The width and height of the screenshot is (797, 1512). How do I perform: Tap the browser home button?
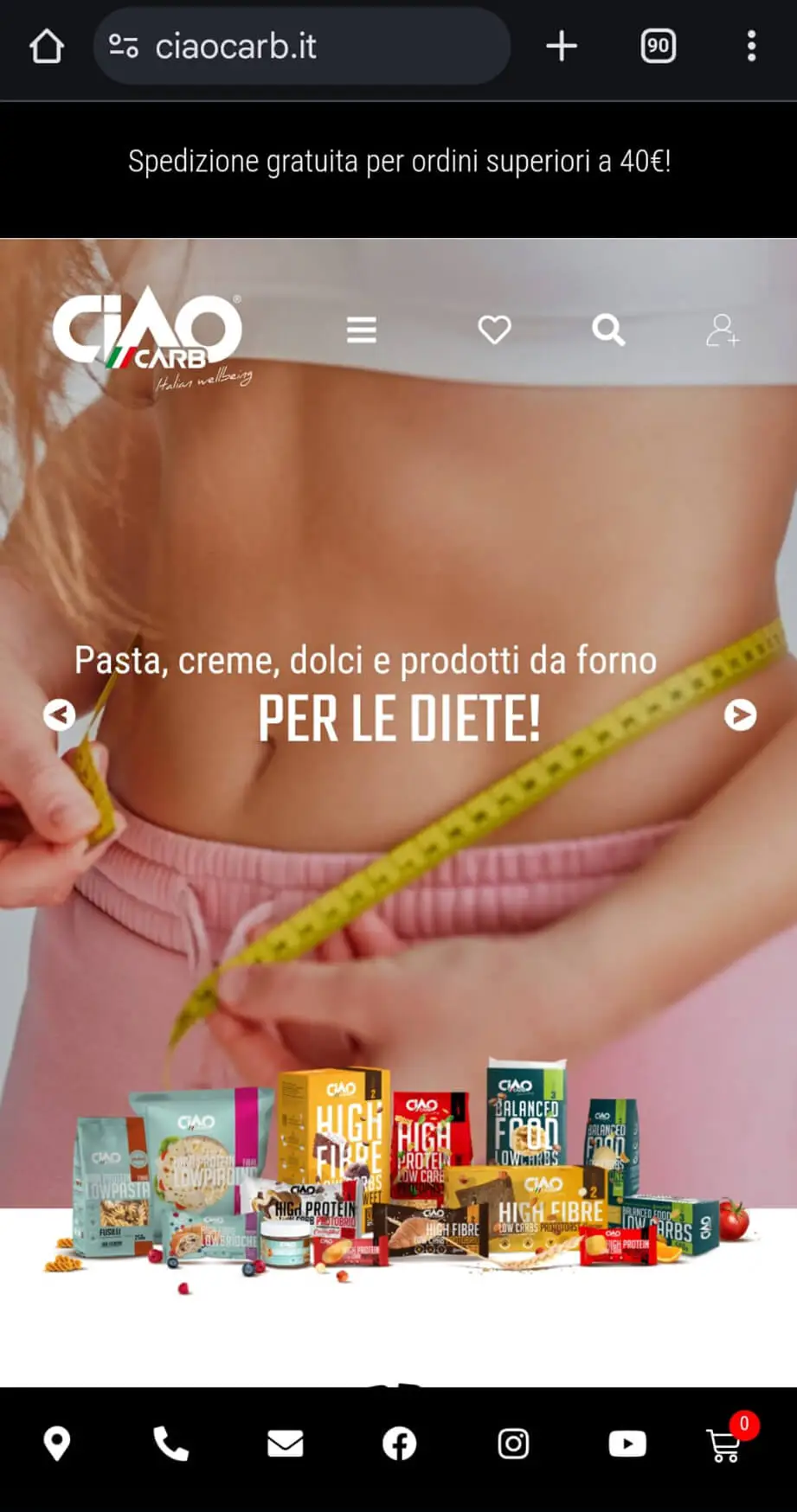[47, 46]
